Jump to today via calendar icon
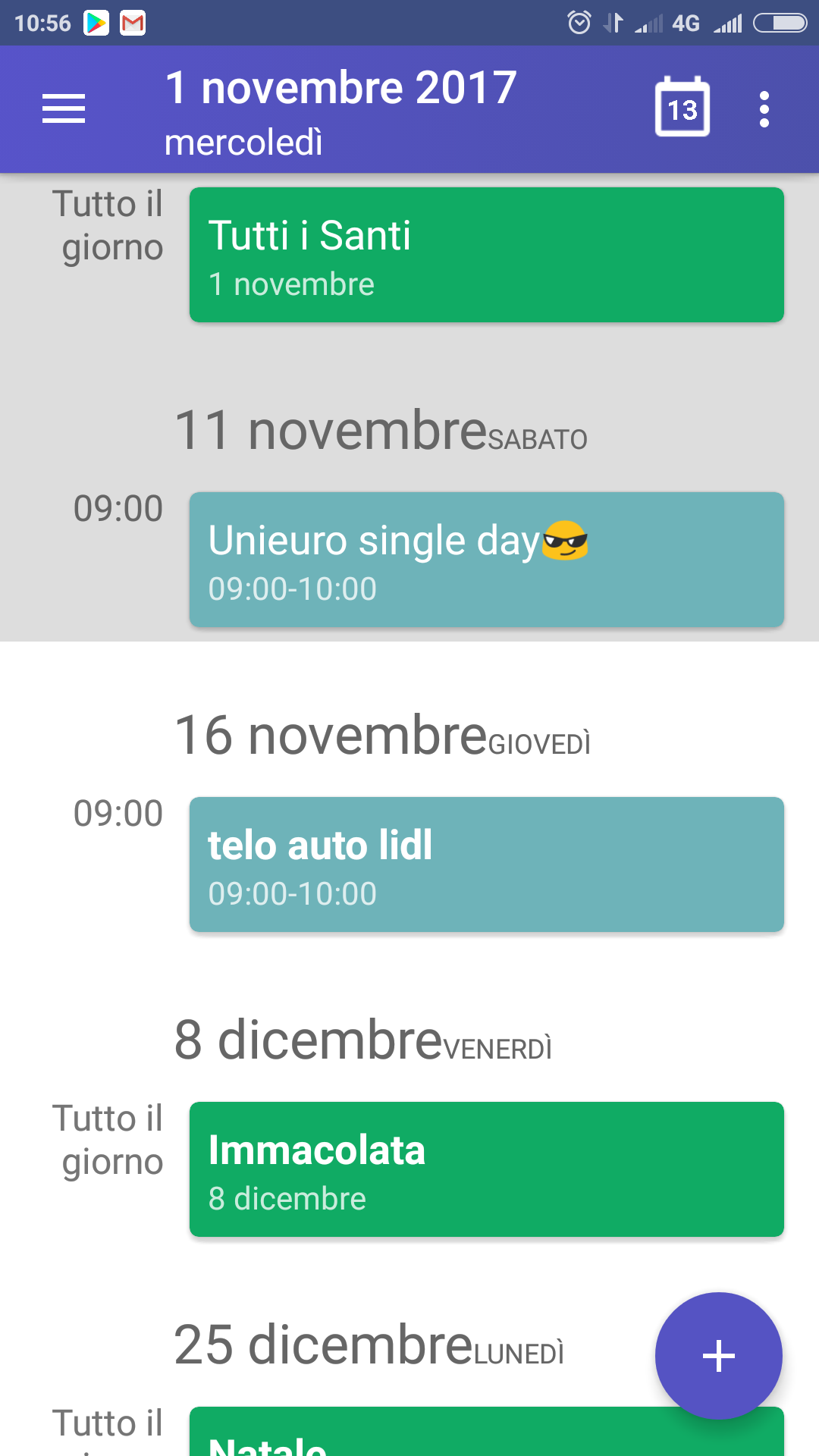This screenshot has width=819, height=1456. click(682, 107)
